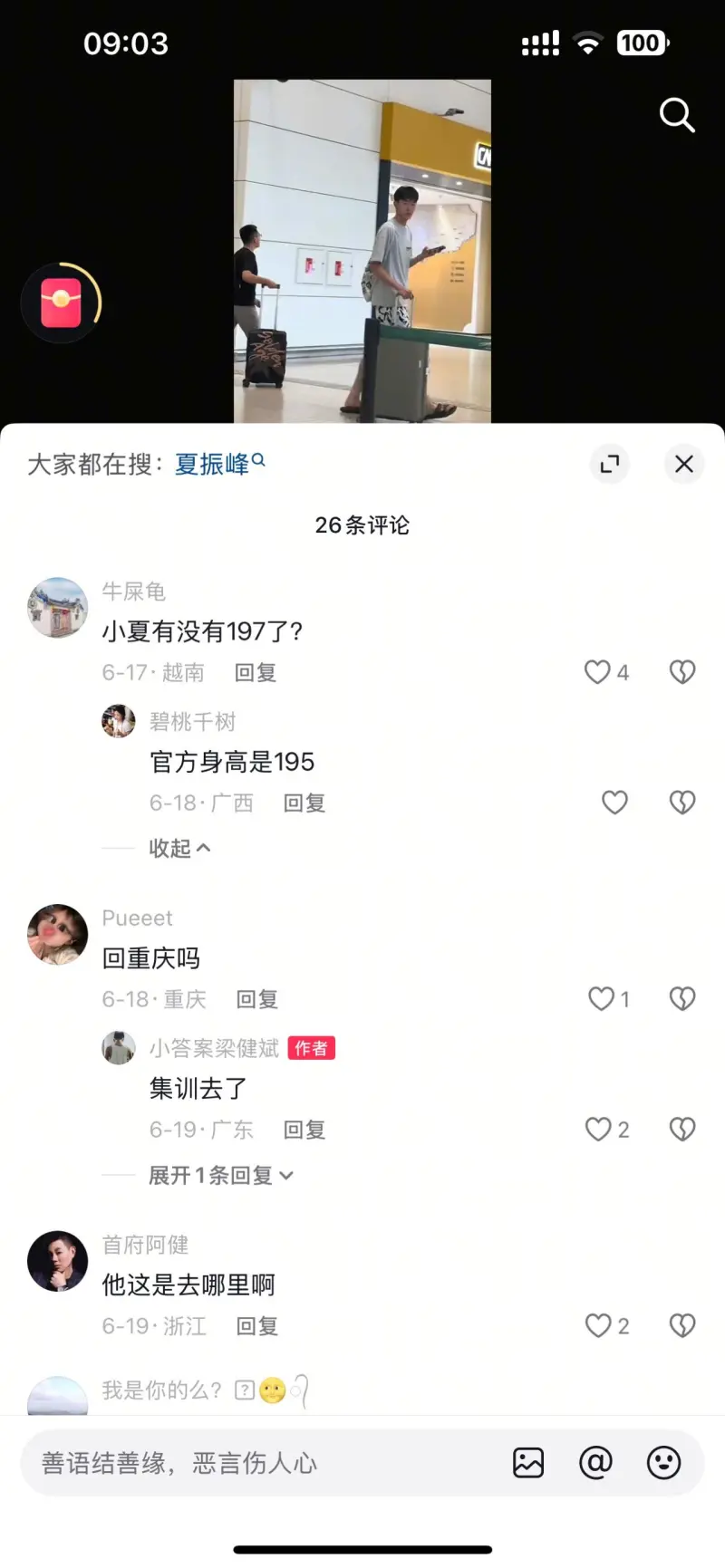Viewport: 725px width, 1568px height.
Task: Expand 展开1条回复 under Pueeet's thread
Action: (220, 1176)
